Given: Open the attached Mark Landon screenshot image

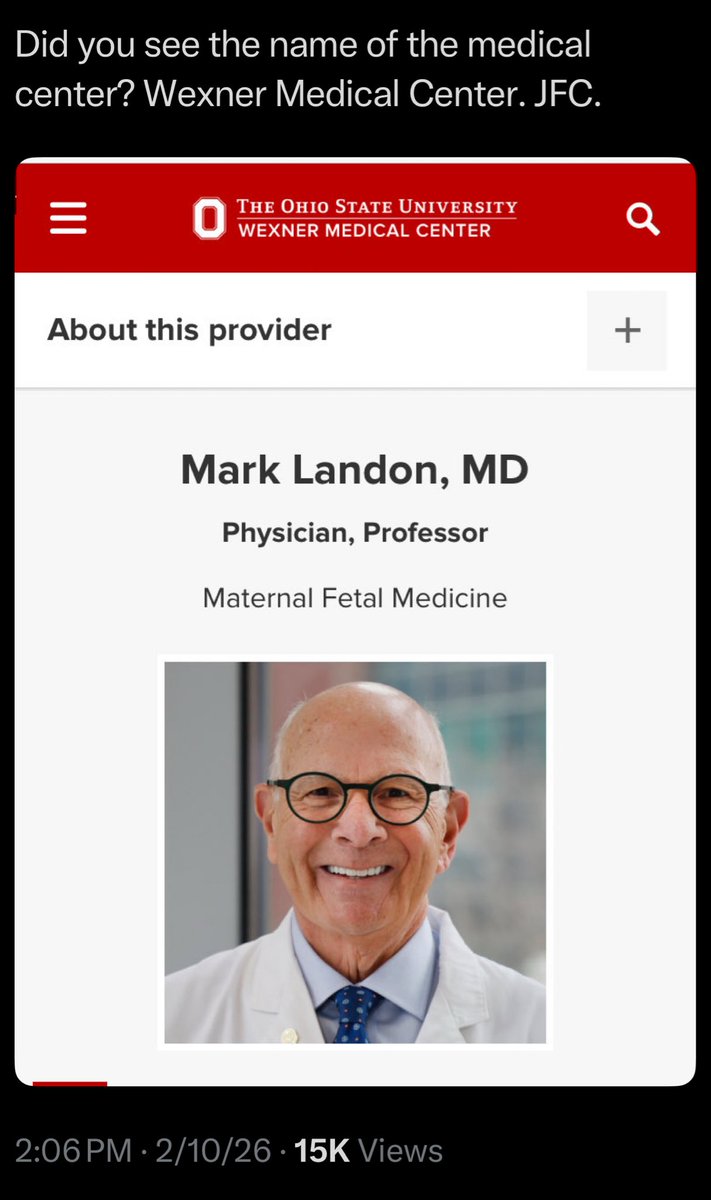Looking at the screenshot, I should (x=355, y=620).
